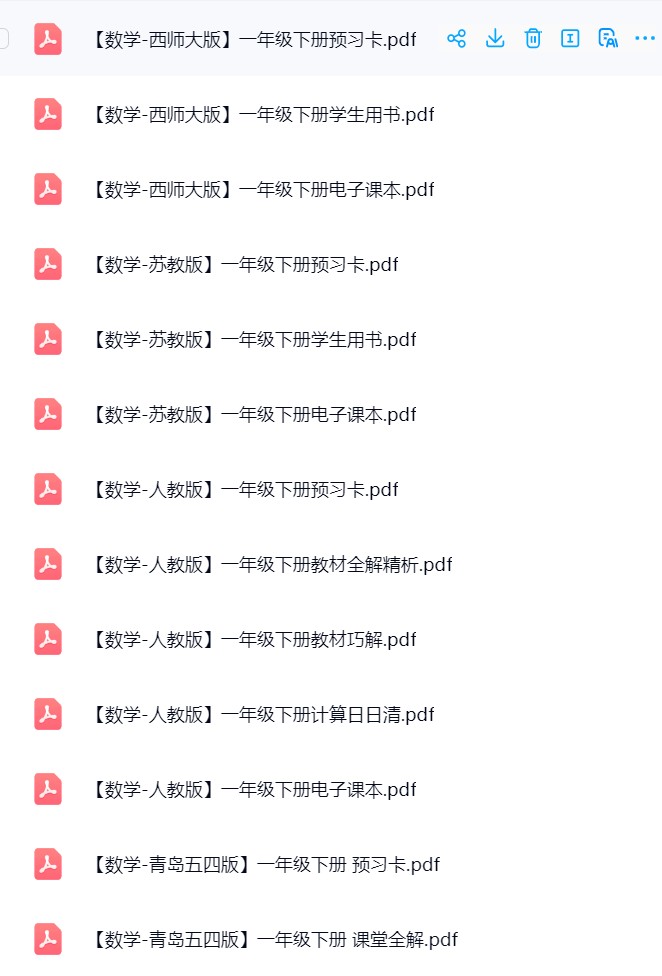662x976 pixels.
Task: Rename the 西师大版 预习卡 file
Action: [x=570, y=39]
